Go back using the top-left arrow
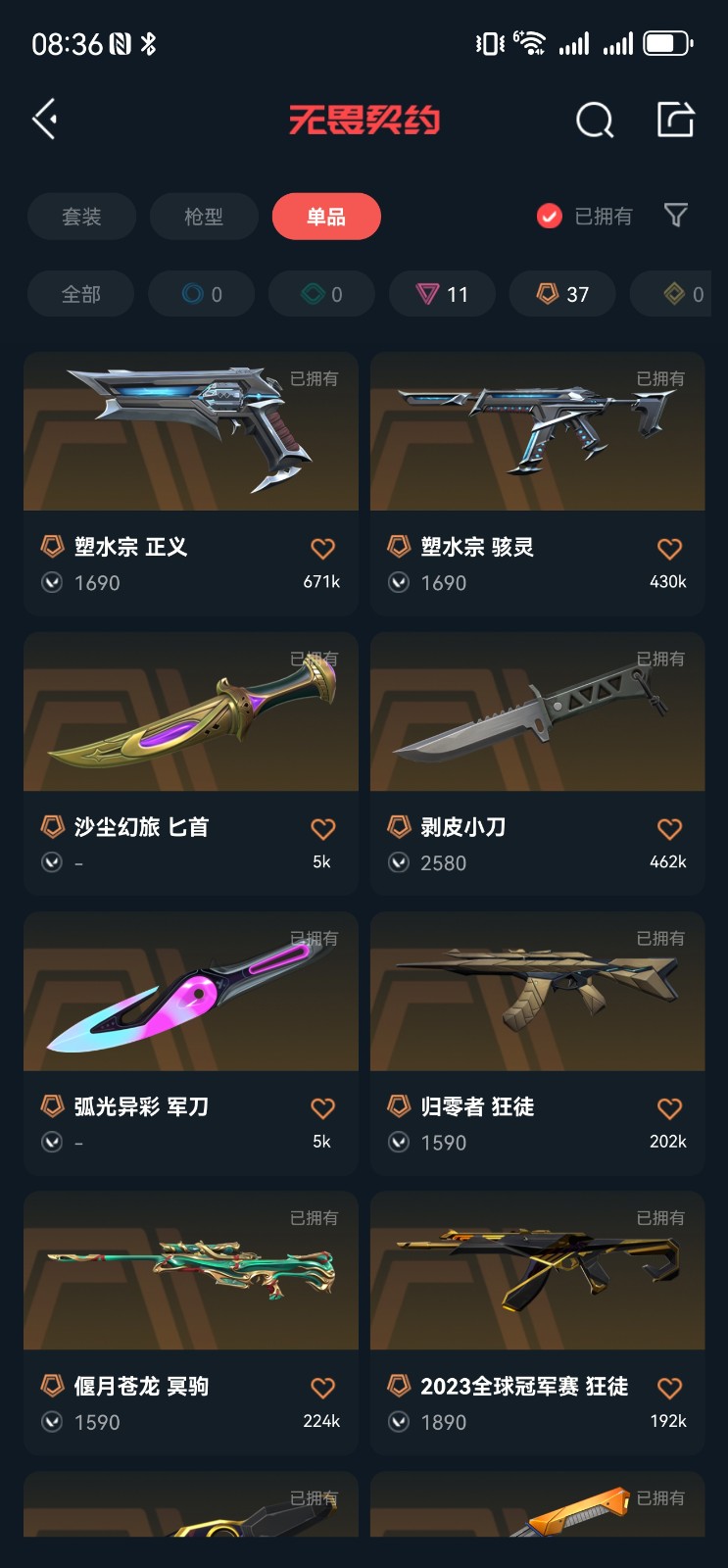The width and height of the screenshot is (728, 1568). (x=44, y=120)
